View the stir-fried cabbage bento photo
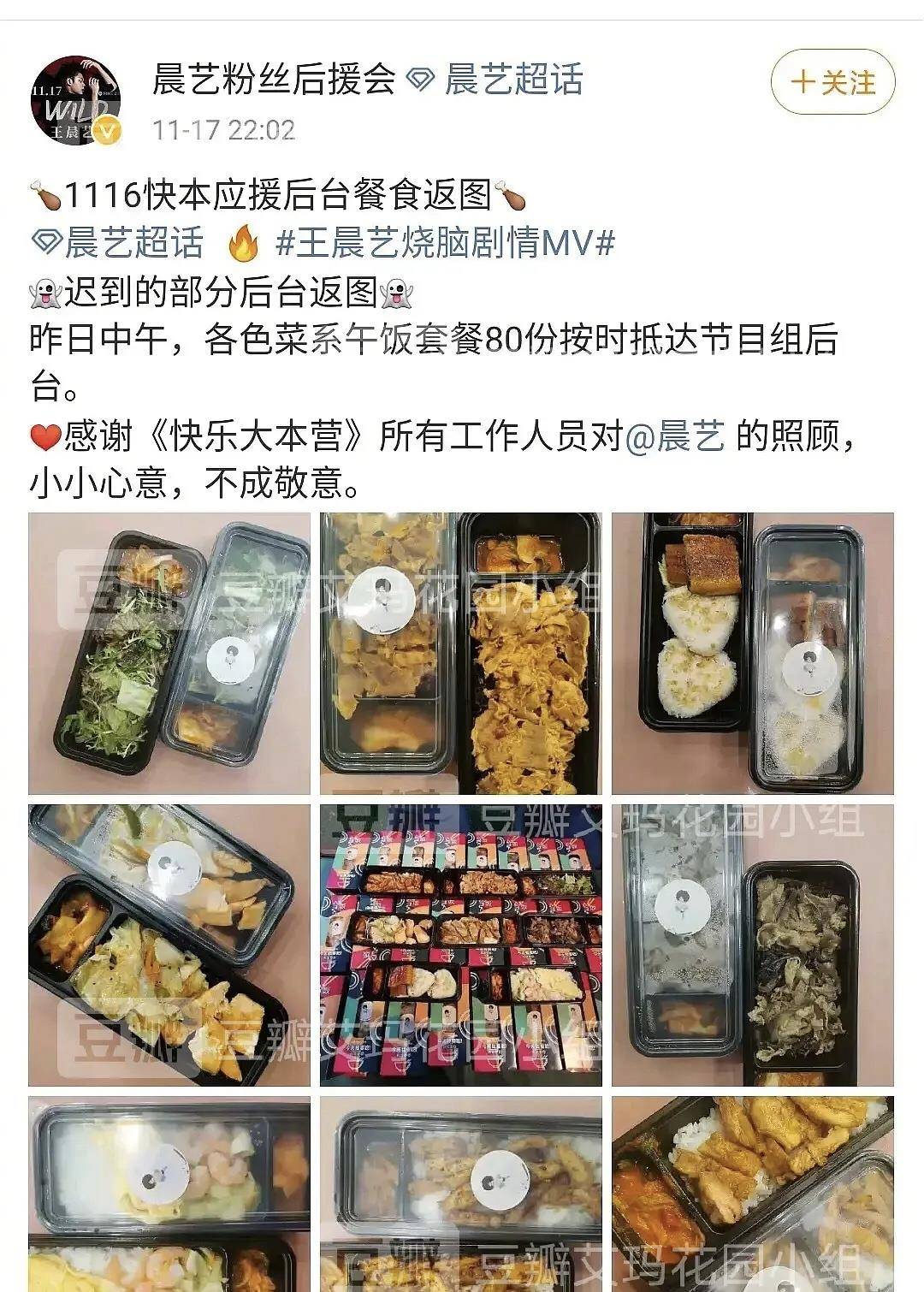The width and height of the screenshot is (924, 1292). [169, 945]
